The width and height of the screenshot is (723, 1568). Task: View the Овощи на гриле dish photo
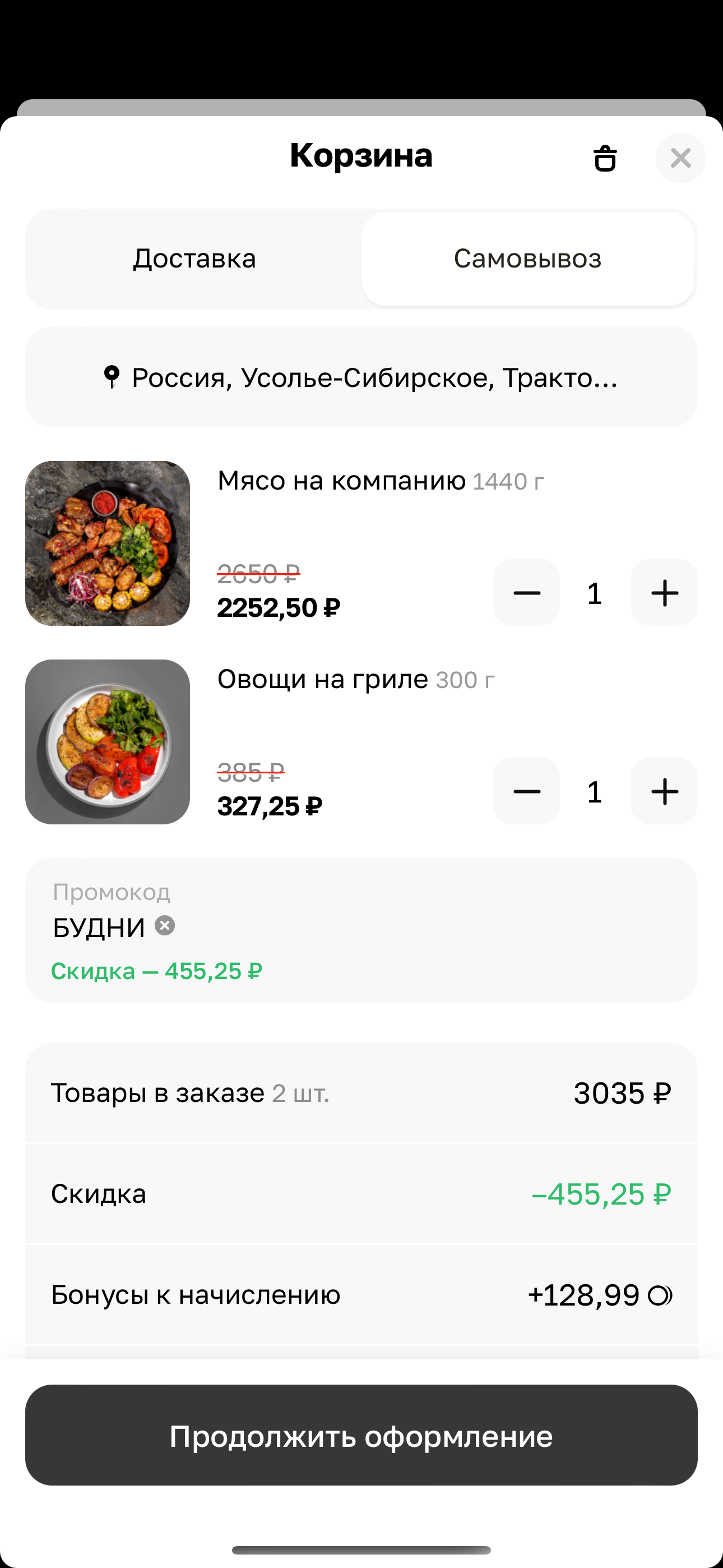(x=108, y=742)
